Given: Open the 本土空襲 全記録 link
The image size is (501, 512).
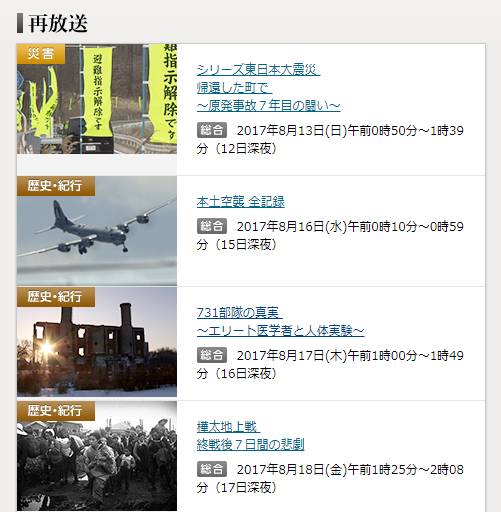Looking at the screenshot, I should point(240,202).
